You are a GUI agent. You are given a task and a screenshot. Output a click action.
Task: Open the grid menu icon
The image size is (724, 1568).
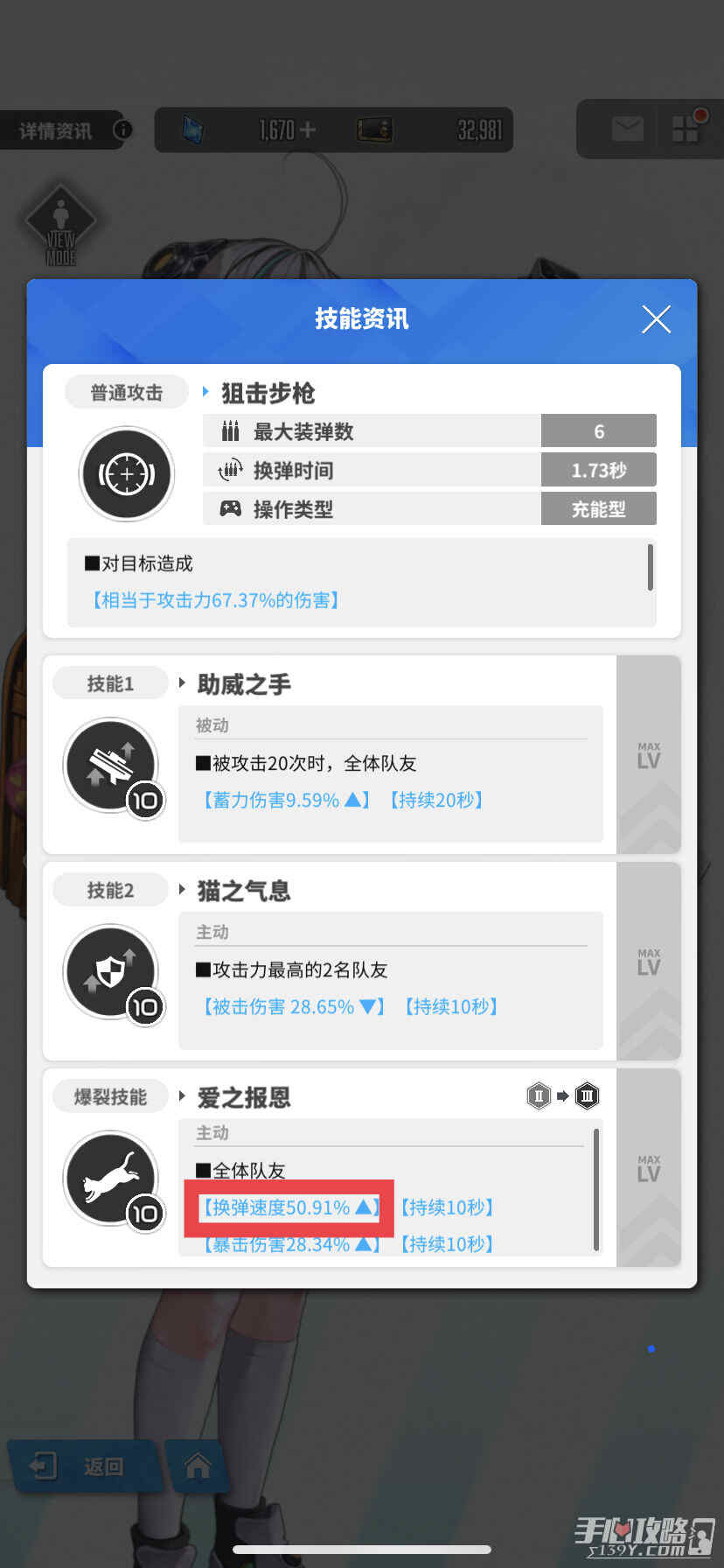pyautogui.click(x=686, y=129)
